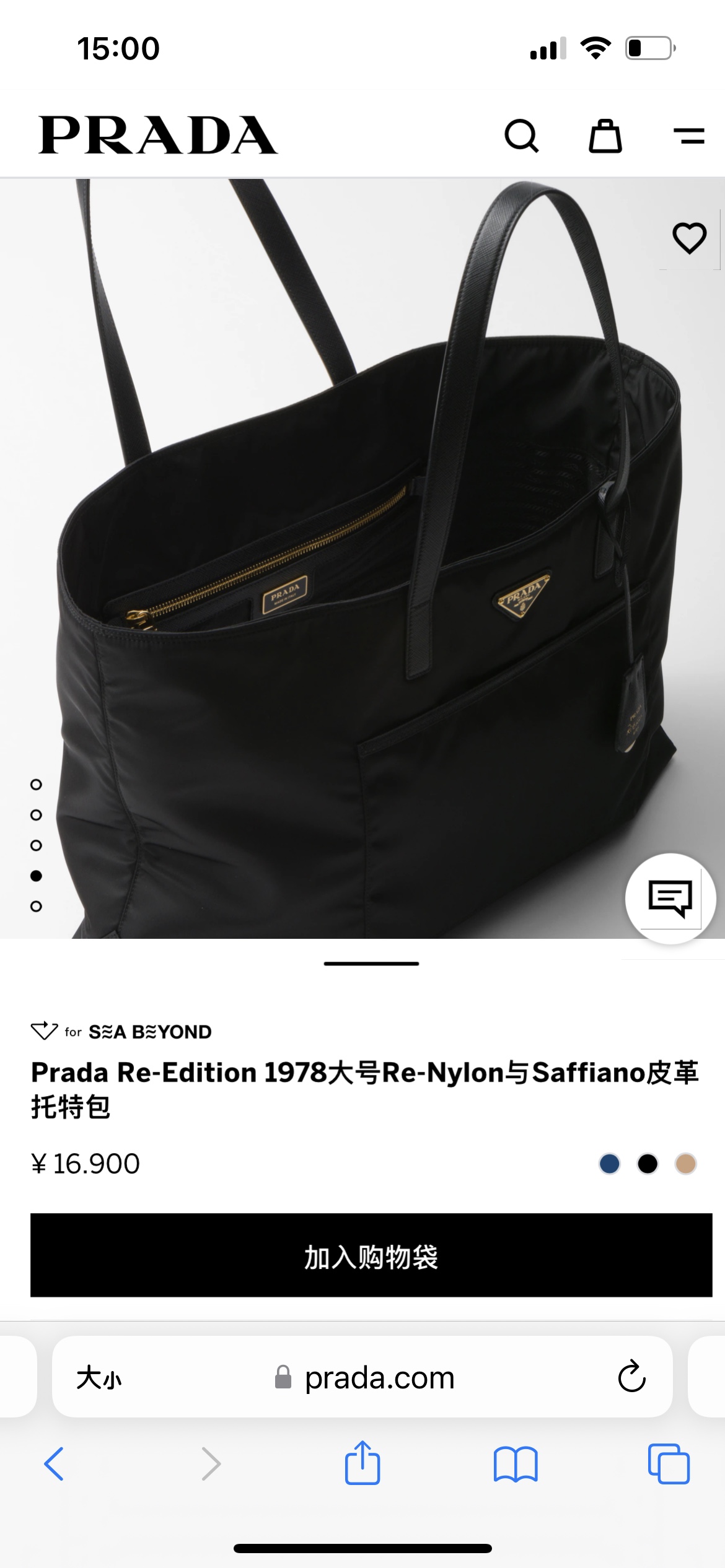This screenshot has width=725, height=1568.
Task: Jump to the first product image dot
Action: point(36,785)
